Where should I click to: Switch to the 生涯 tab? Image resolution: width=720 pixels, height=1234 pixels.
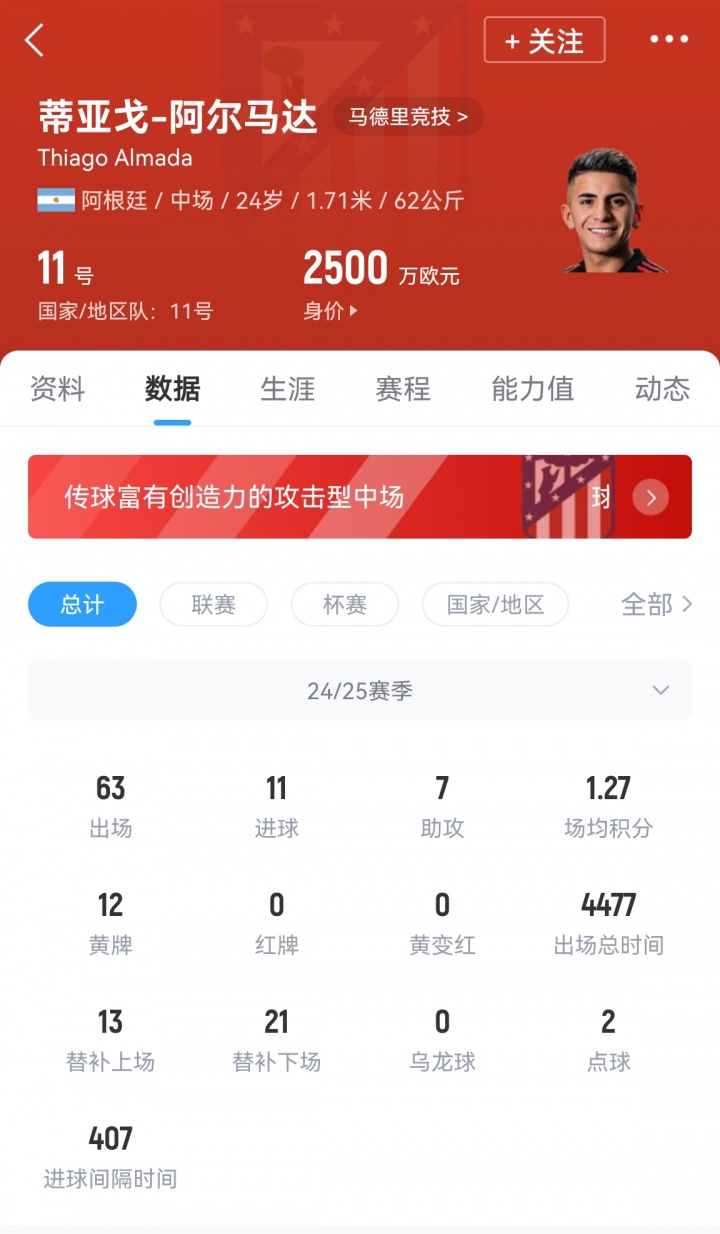point(288,388)
